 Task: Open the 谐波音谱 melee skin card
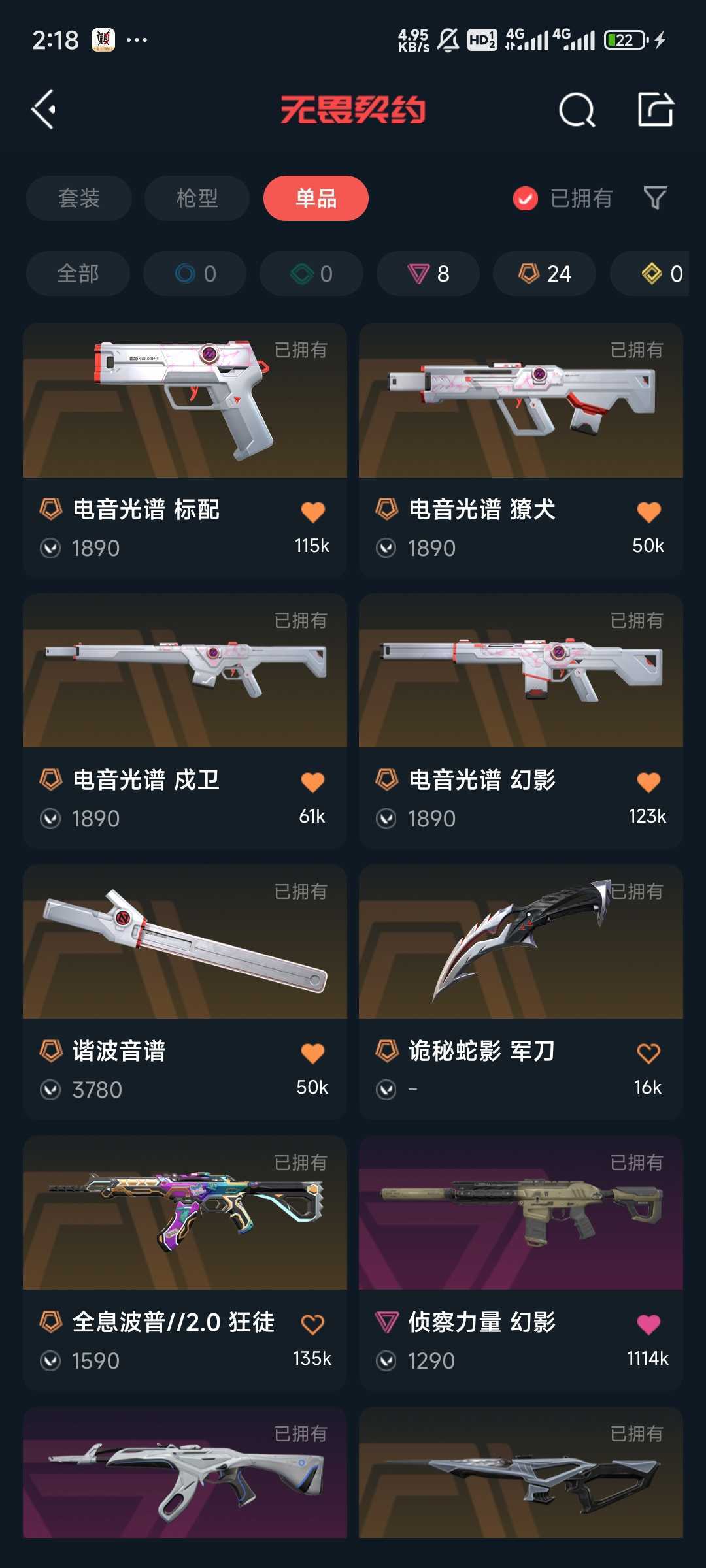(185, 992)
